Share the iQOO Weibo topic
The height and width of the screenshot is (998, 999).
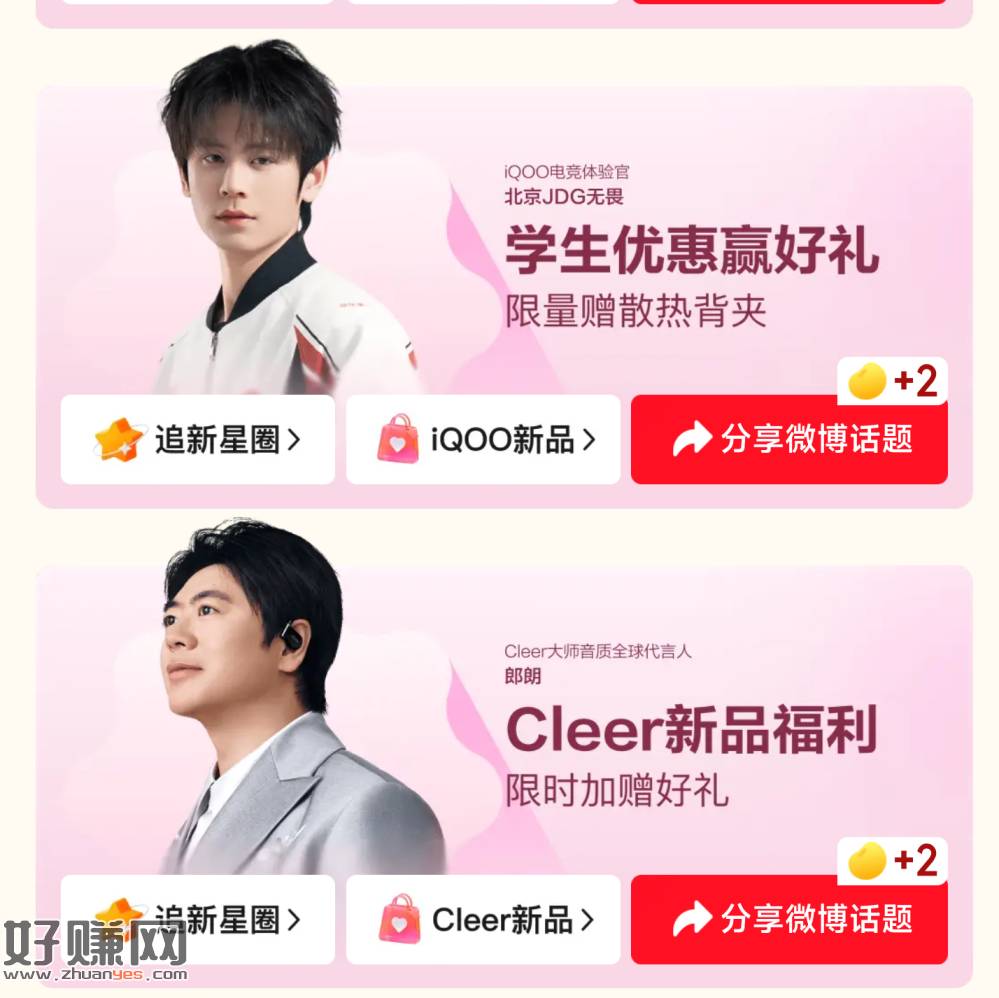pos(789,439)
